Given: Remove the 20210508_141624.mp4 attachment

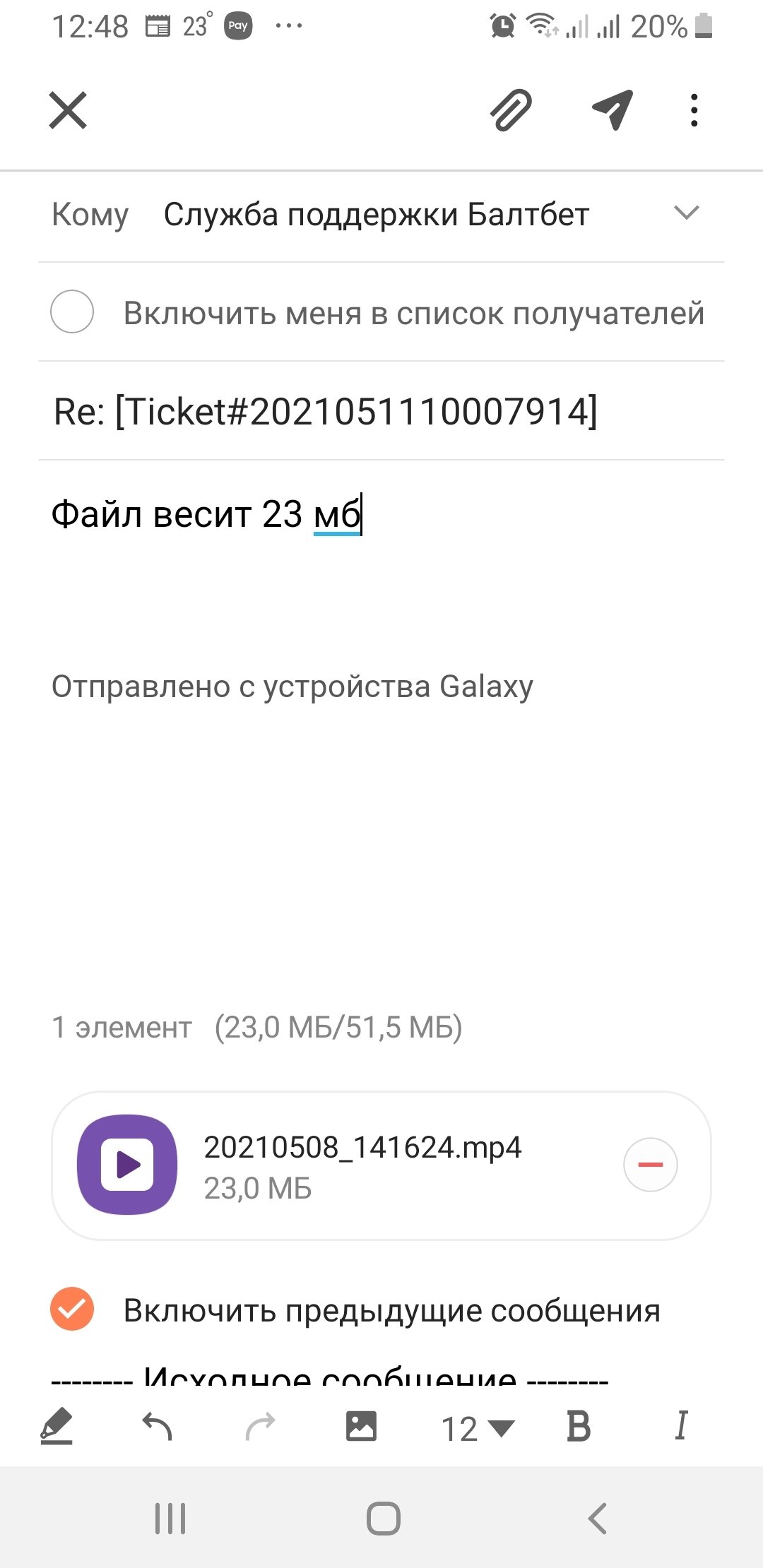Looking at the screenshot, I should [650, 1165].
